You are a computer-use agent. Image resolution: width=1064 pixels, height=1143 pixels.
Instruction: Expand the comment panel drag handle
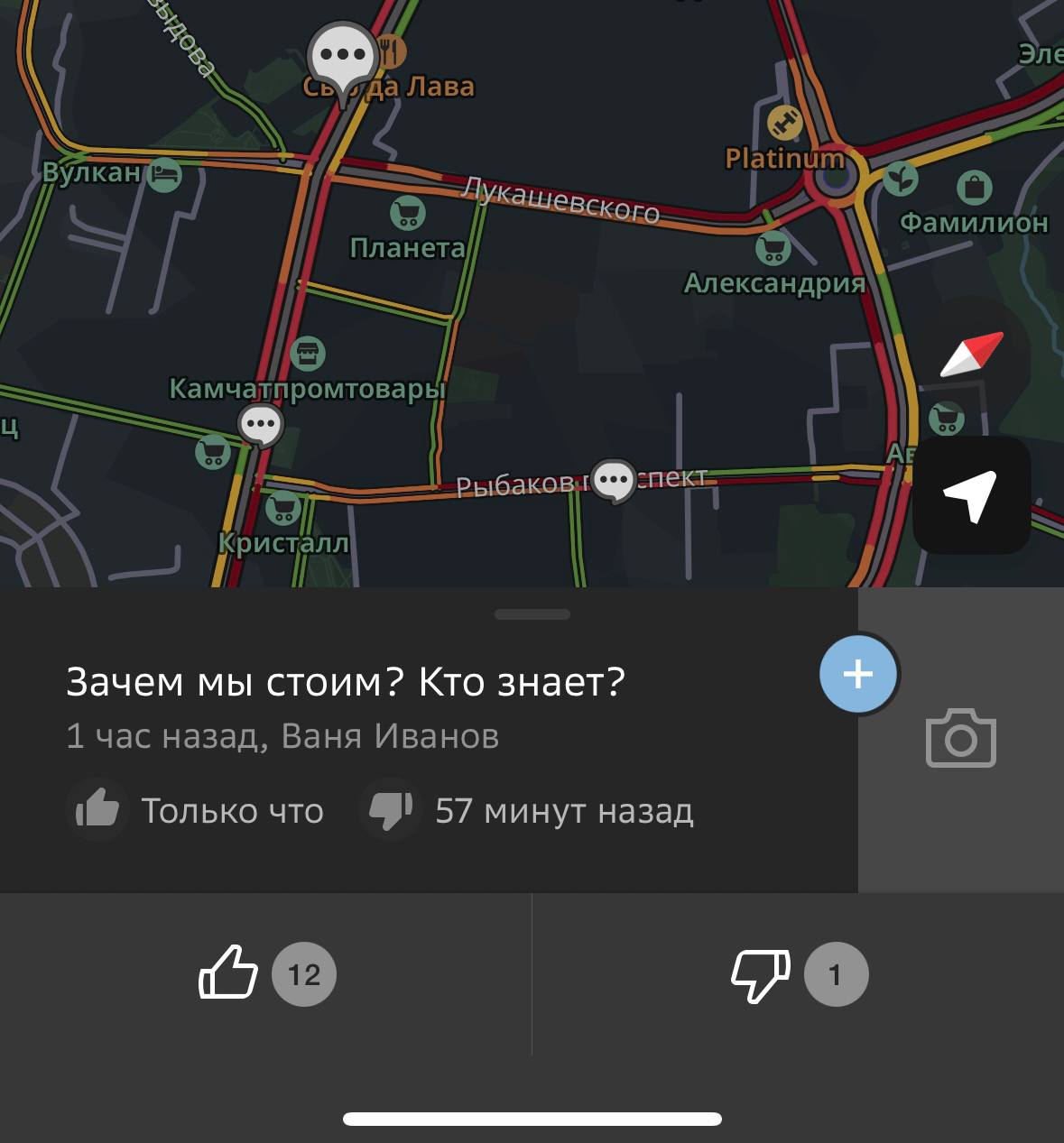pyautogui.click(x=532, y=614)
